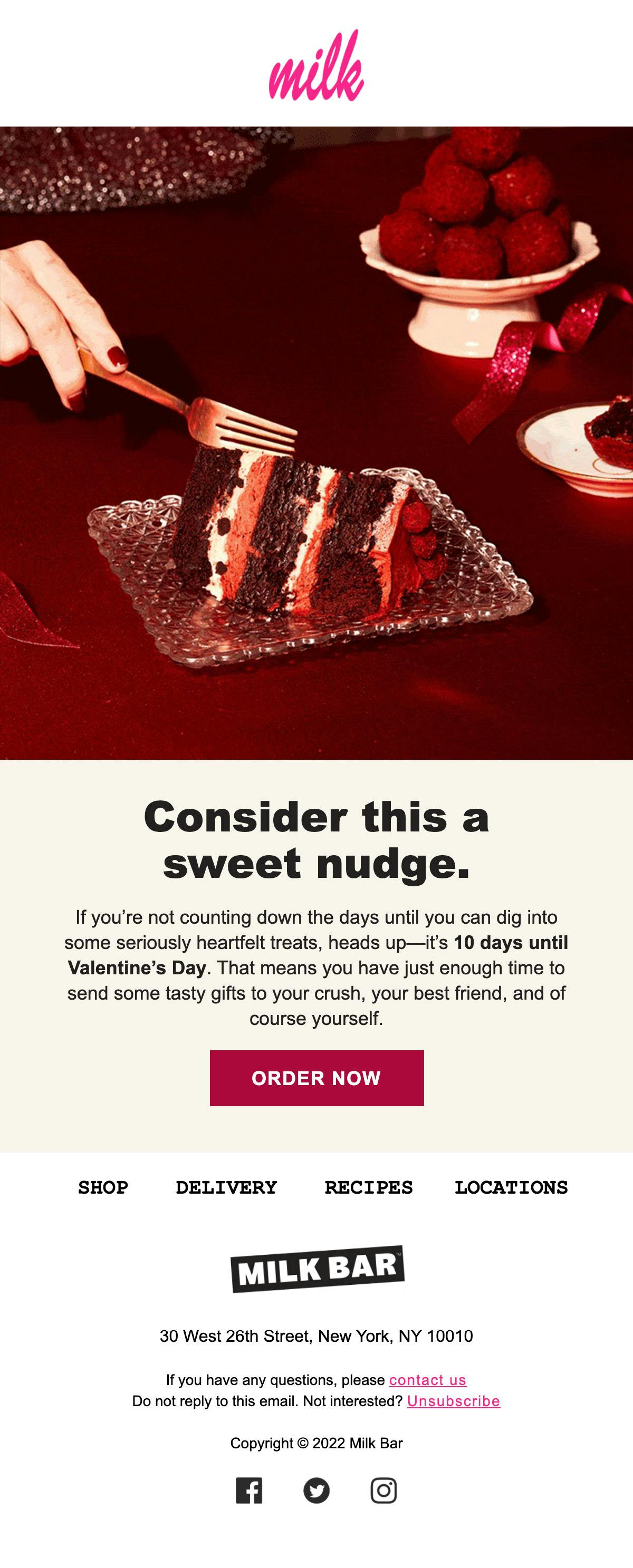View Milk Bar LOCATIONS
The height and width of the screenshot is (1568, 633).
511,1187
